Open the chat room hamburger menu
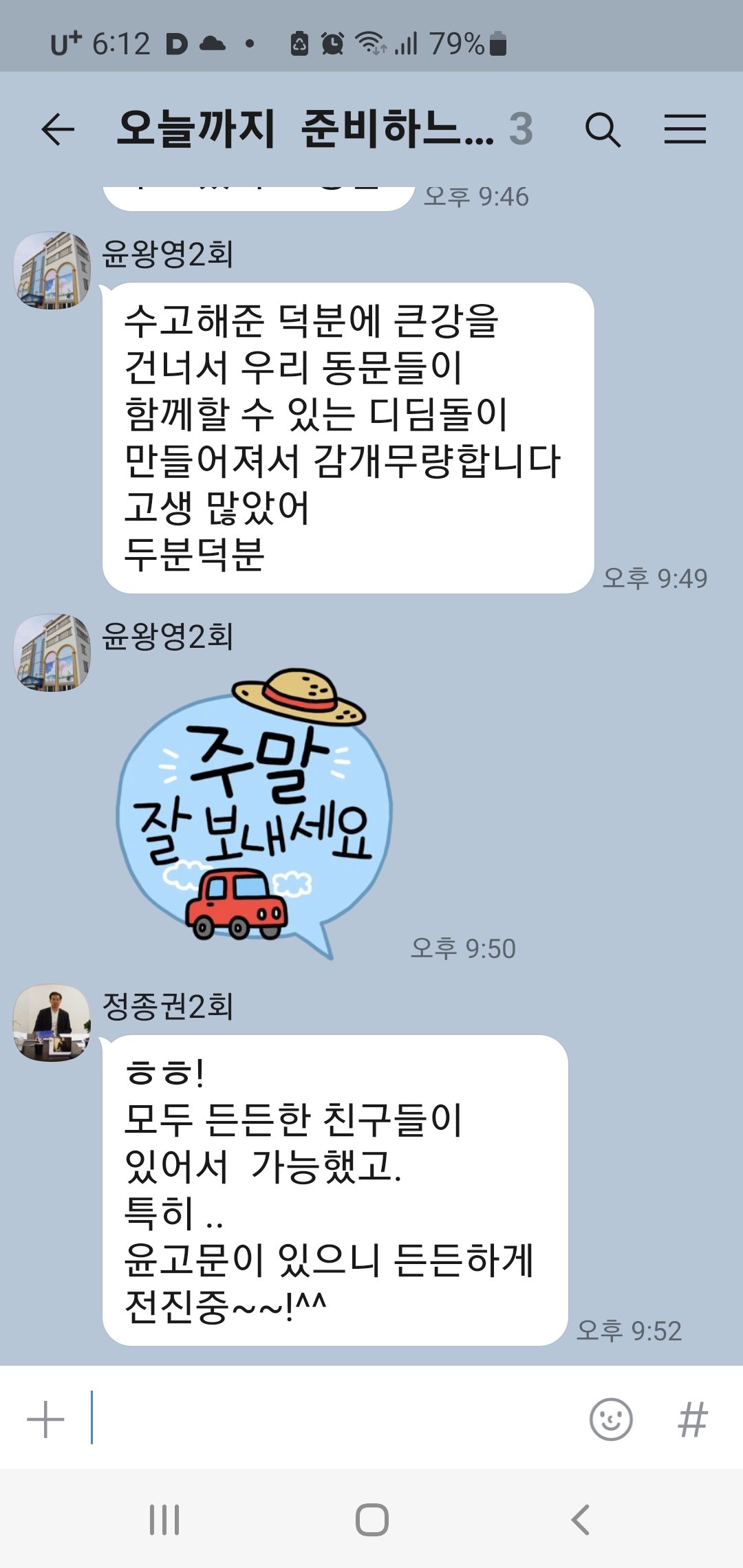The image size is (743, 1568). click(685, 129)
